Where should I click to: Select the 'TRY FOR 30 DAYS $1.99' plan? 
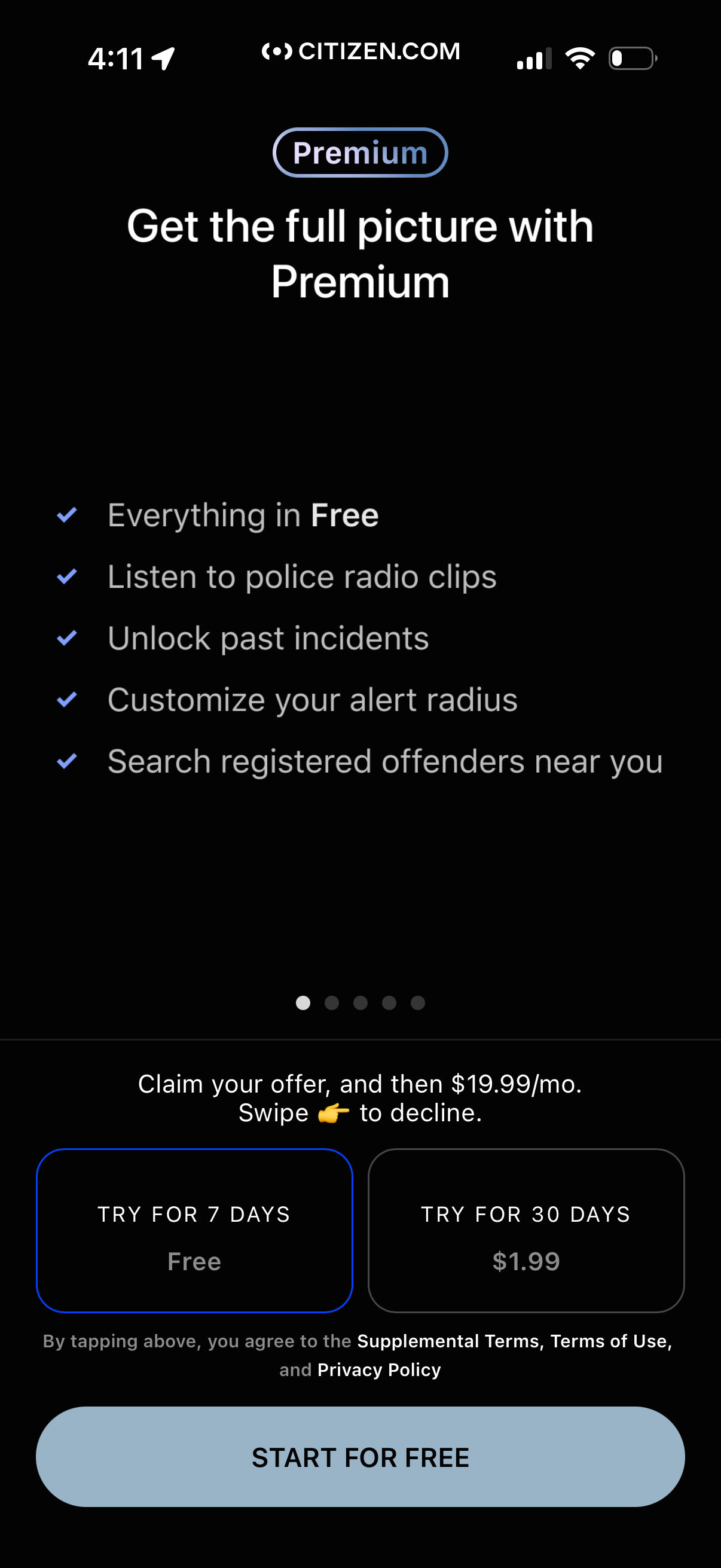click(526, 1231)
